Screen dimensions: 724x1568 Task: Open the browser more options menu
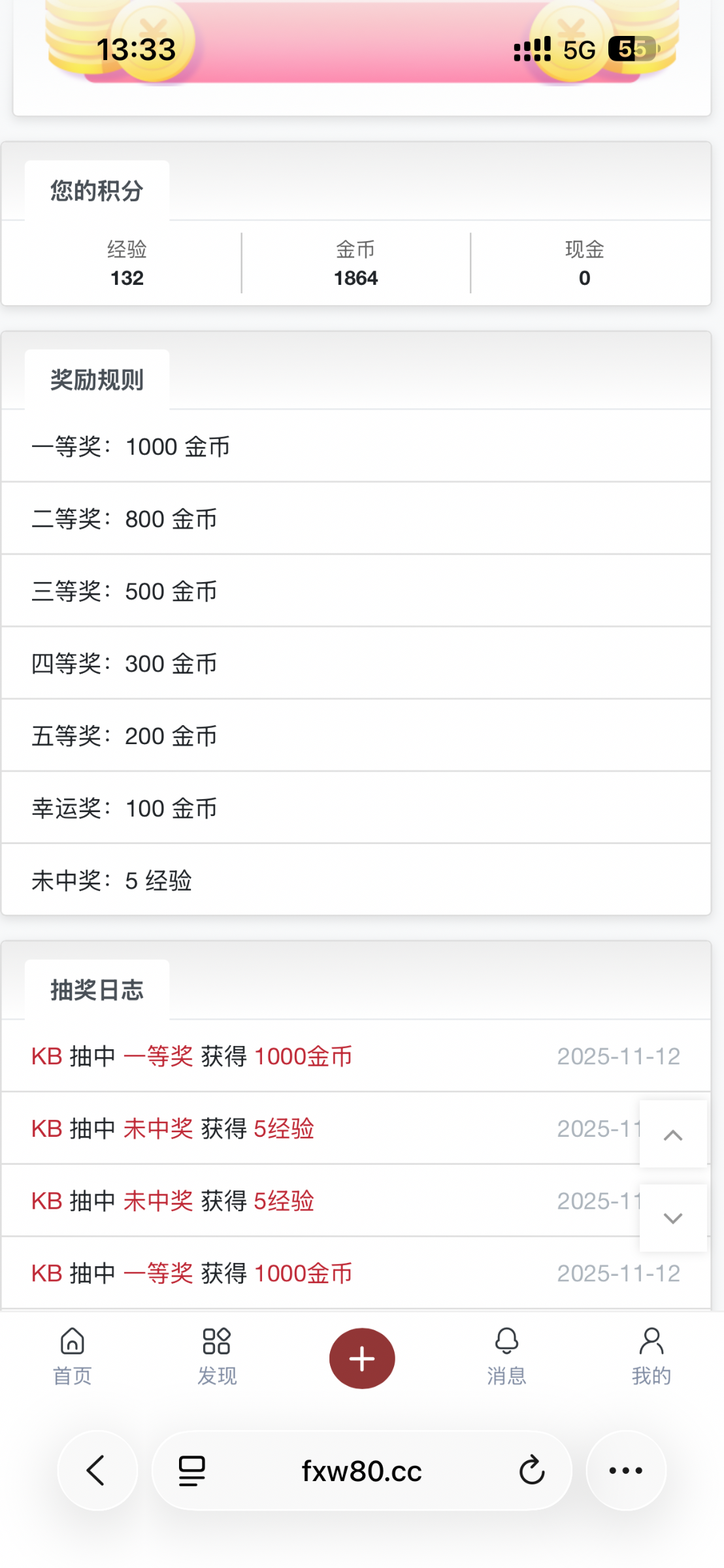pos(626,1471)
